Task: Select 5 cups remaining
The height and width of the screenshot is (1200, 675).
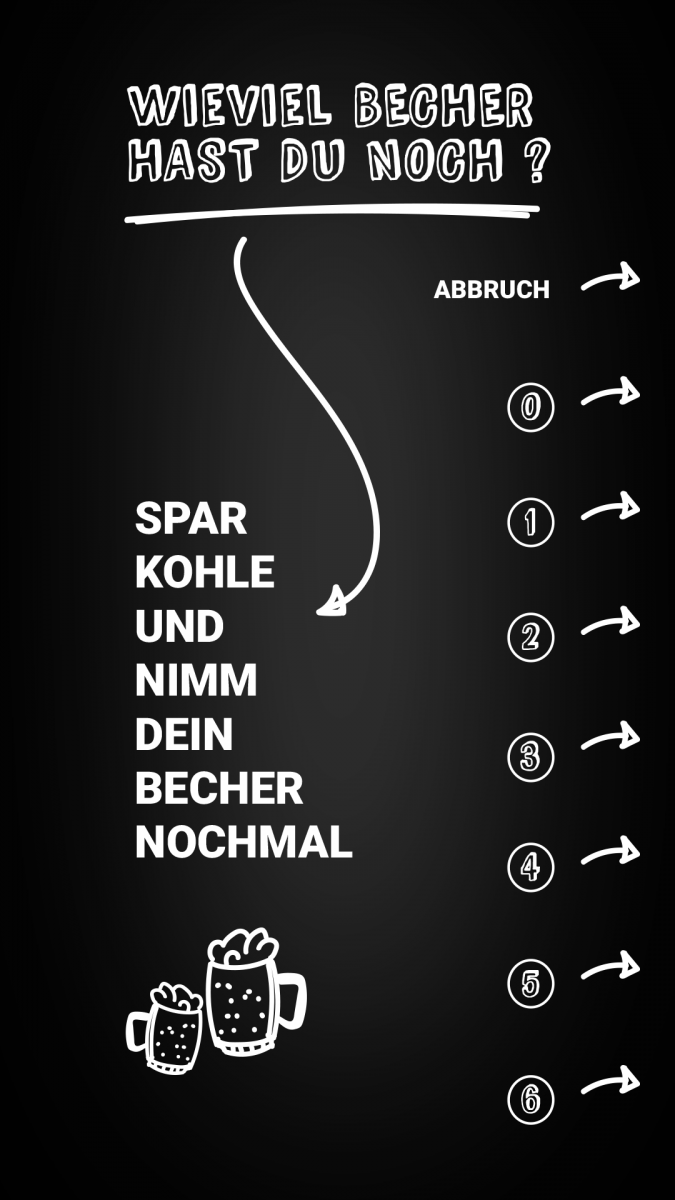Action: pos(530,982)
